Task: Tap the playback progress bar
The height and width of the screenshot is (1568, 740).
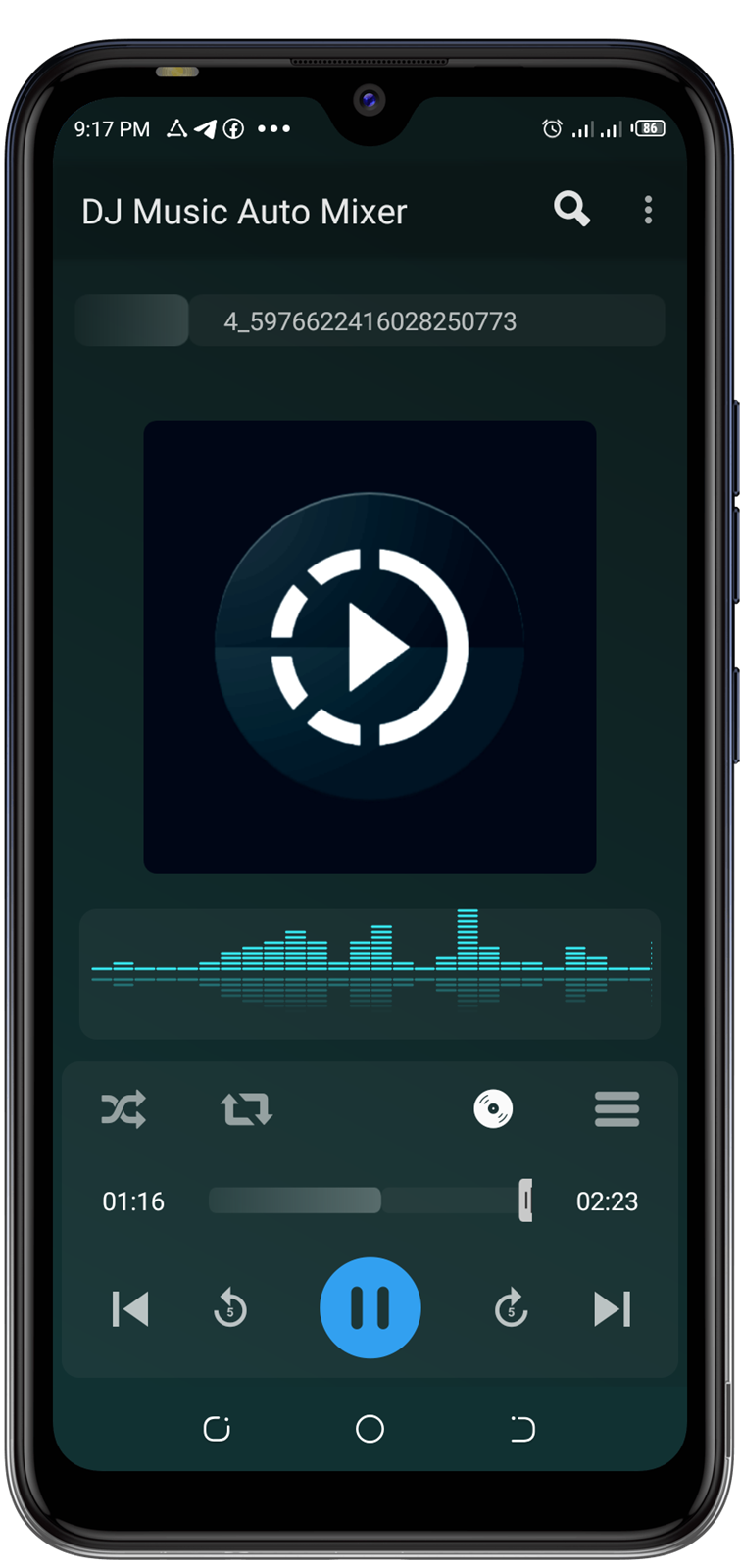Action: [370, 1200]
